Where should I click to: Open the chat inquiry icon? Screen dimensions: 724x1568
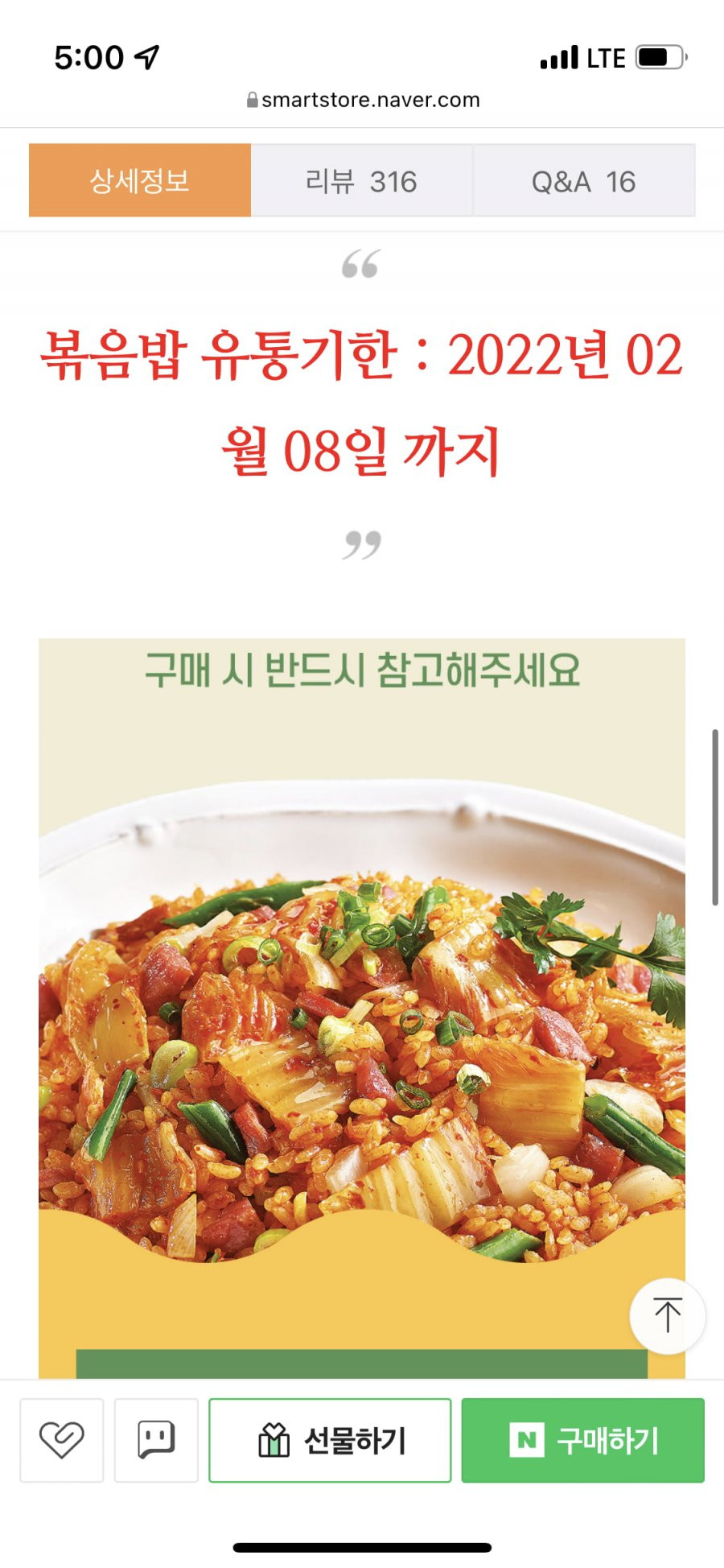click(156, 1440)
